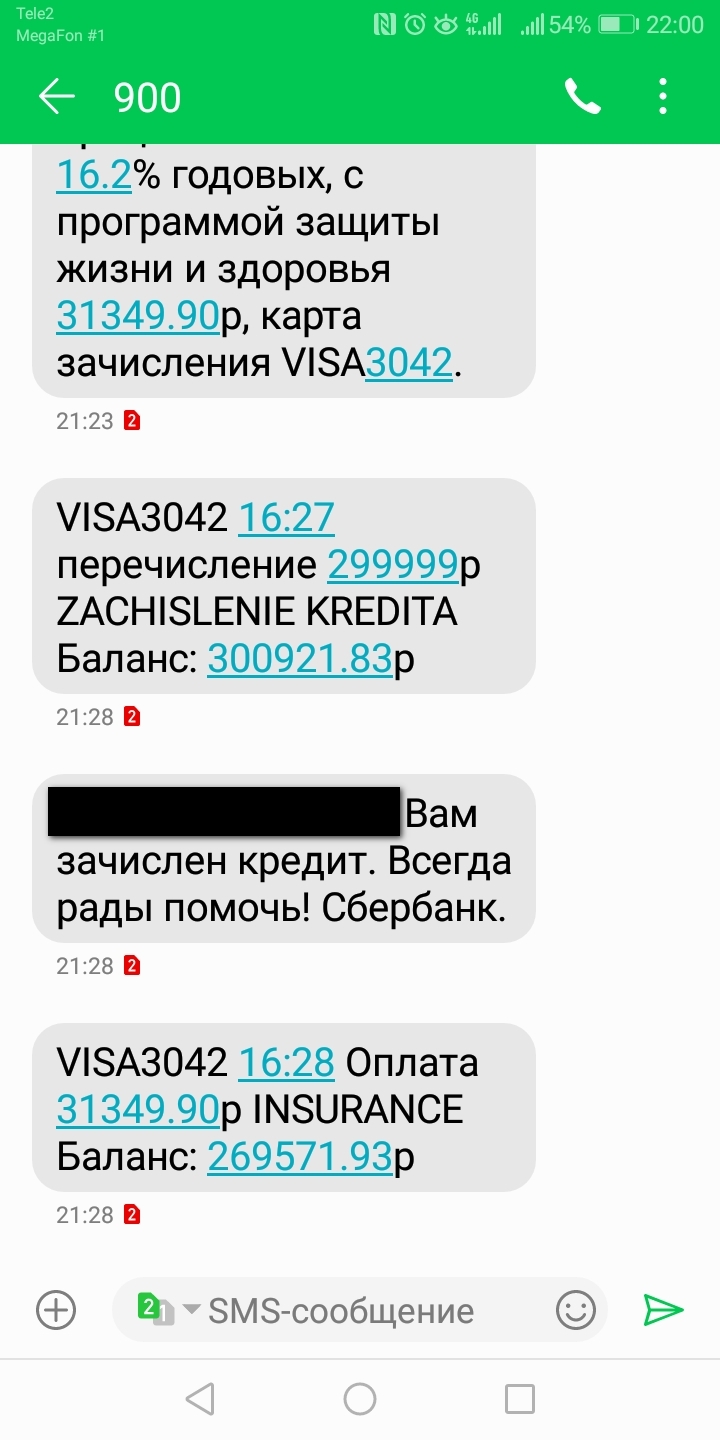Switch the SIM card selector
The image size is (720, 1440).
[x=168, y=1309]
